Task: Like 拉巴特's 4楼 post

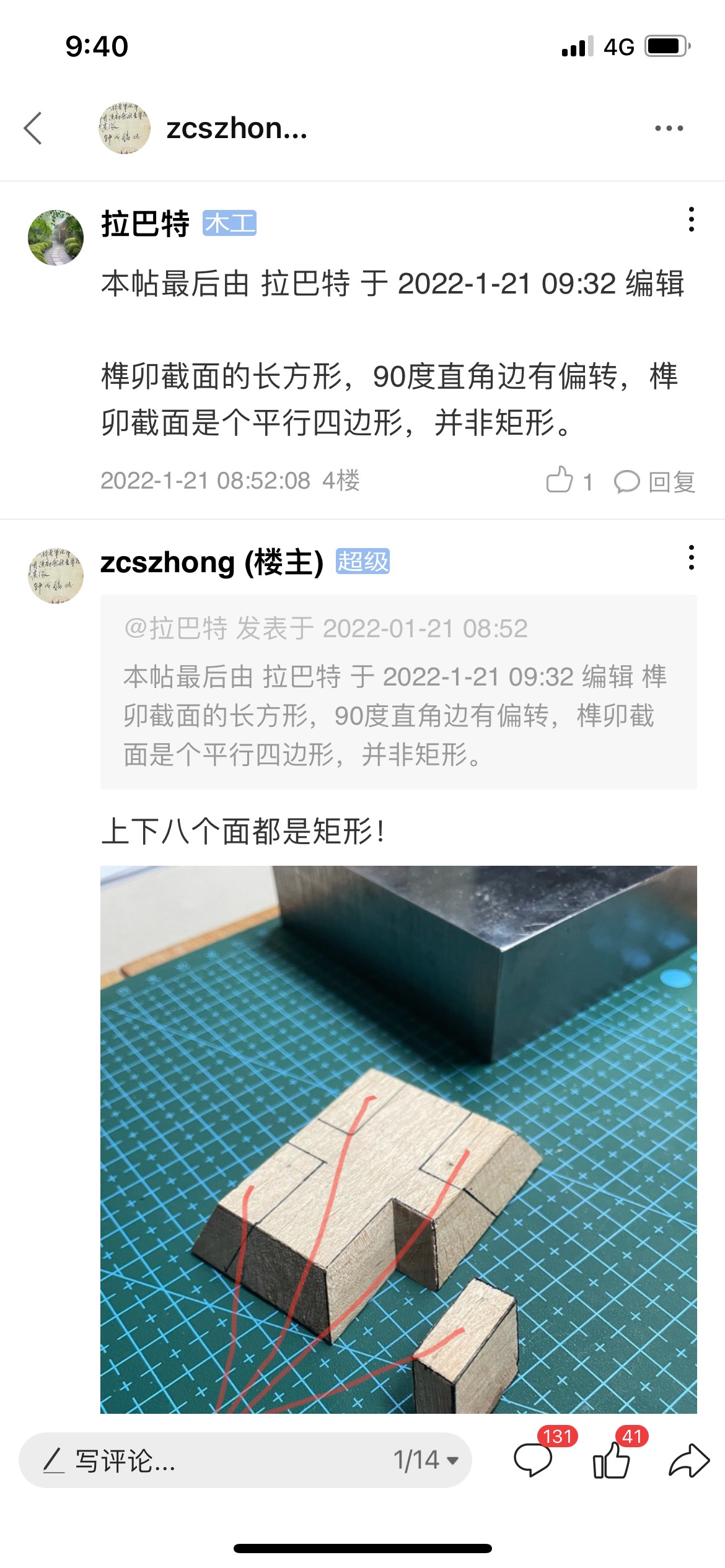Action: click(x=560, y=481)
